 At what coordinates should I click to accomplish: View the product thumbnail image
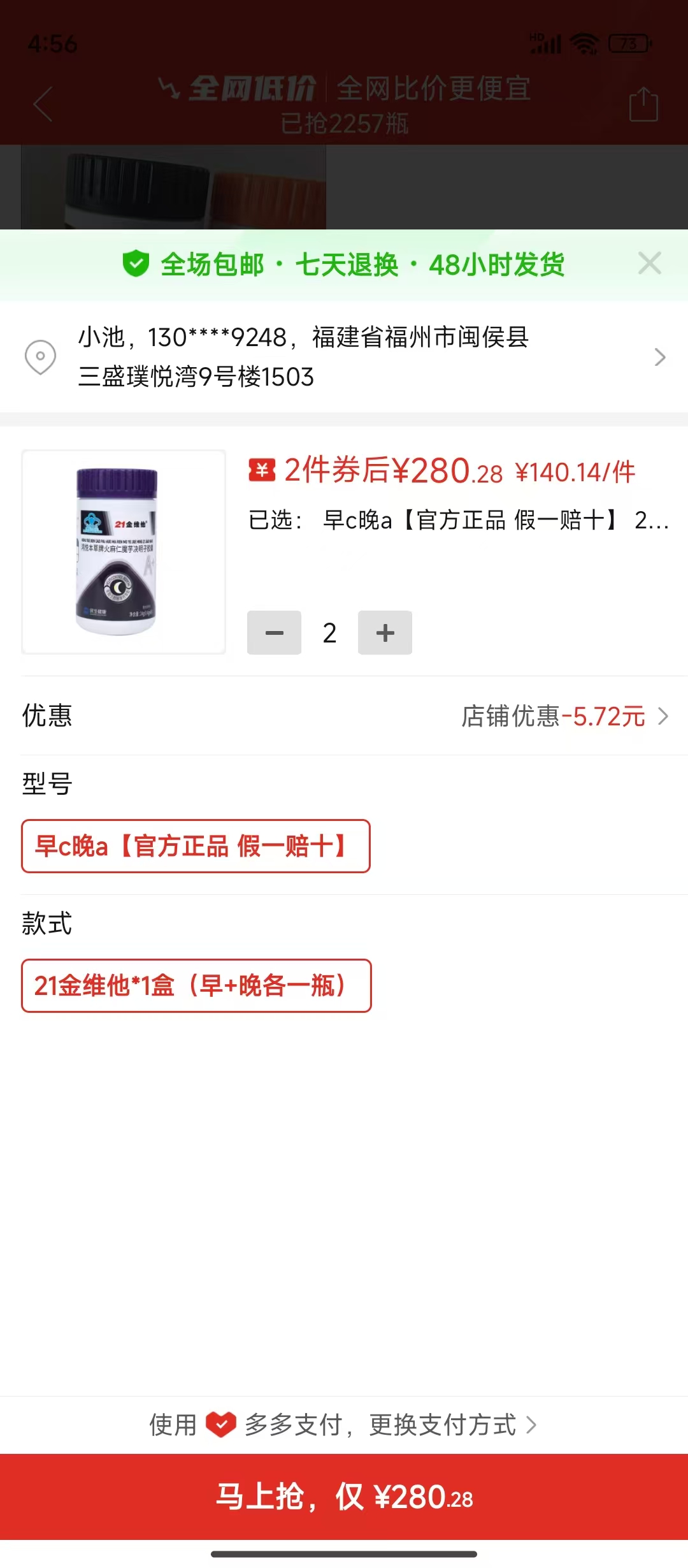point(124,552)
